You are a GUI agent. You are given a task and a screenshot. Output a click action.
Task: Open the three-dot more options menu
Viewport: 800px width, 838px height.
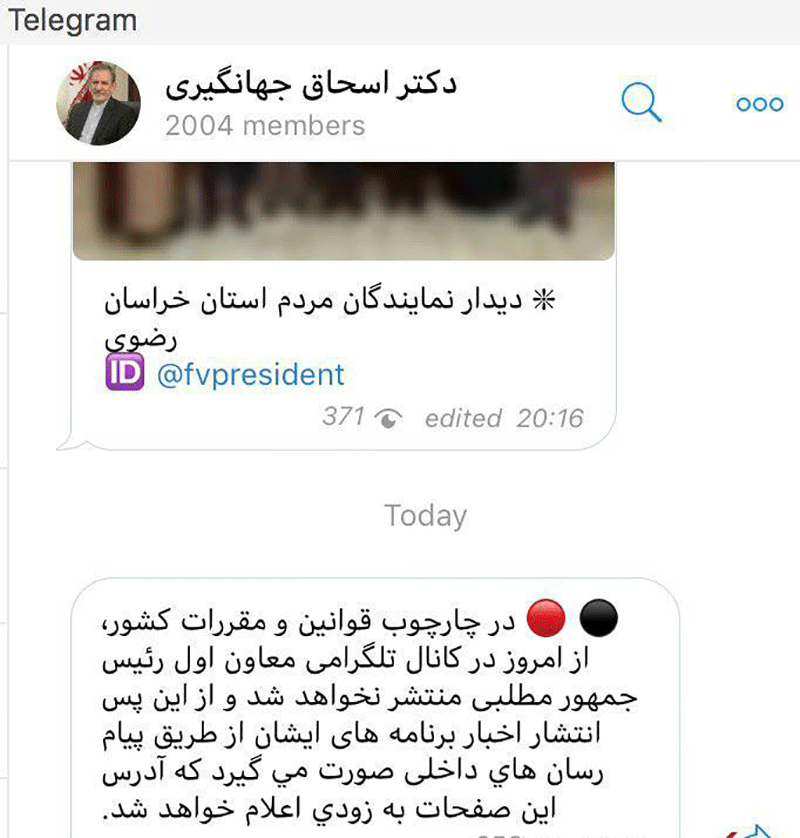[759, 105]
